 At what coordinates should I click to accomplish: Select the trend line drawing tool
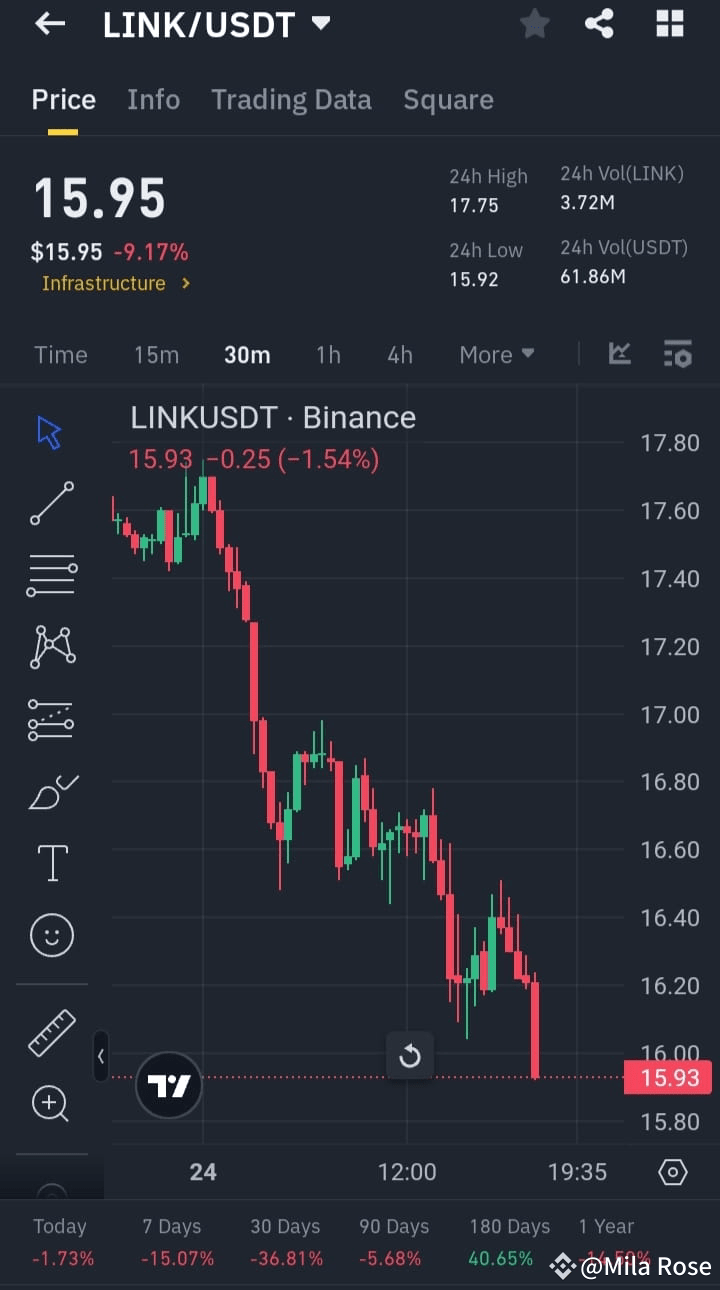50,503
